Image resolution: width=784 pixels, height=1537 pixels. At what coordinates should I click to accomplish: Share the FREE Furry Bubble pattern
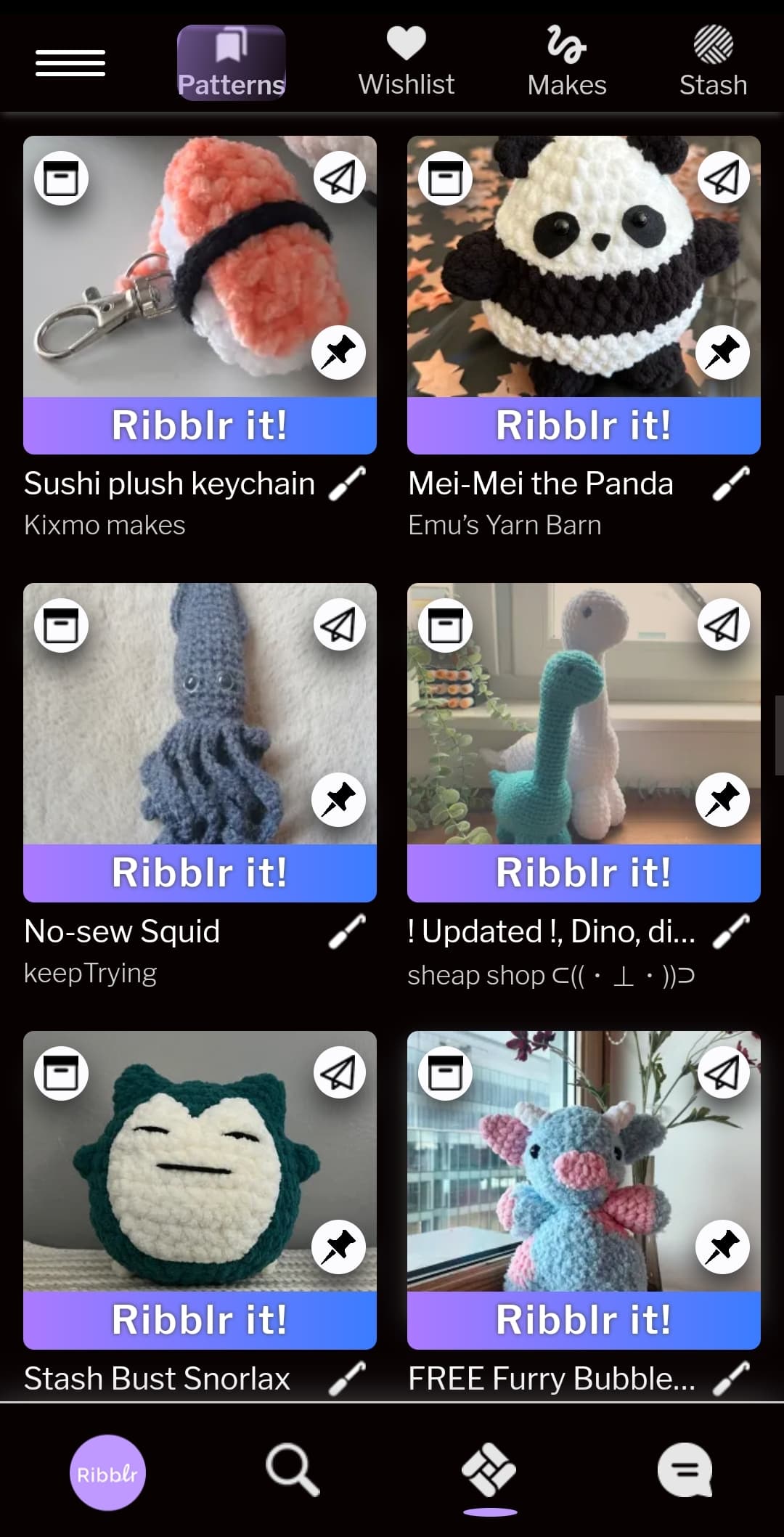722,1073
